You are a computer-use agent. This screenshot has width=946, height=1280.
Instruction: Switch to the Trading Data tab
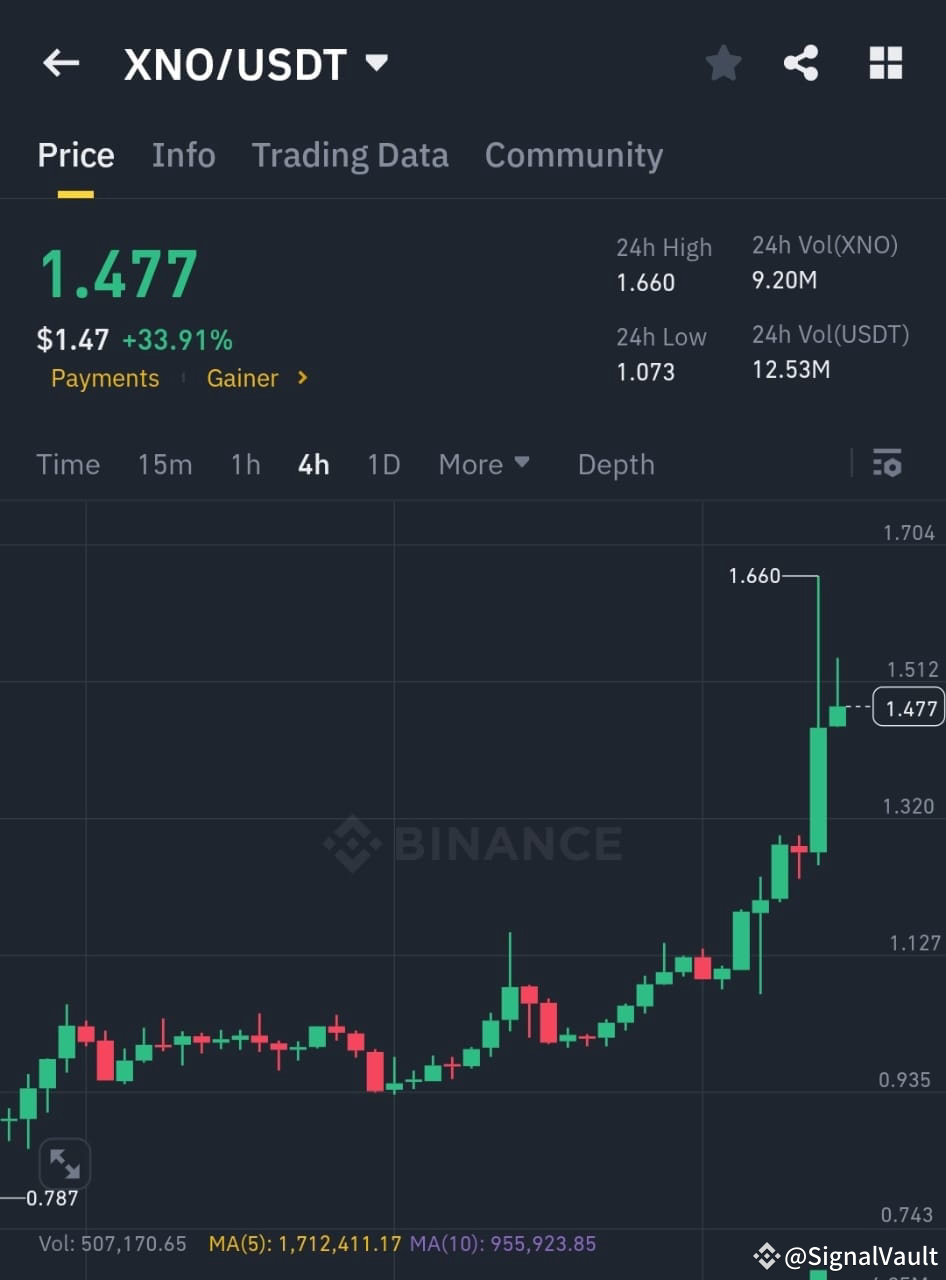click(x=350, y=155)
